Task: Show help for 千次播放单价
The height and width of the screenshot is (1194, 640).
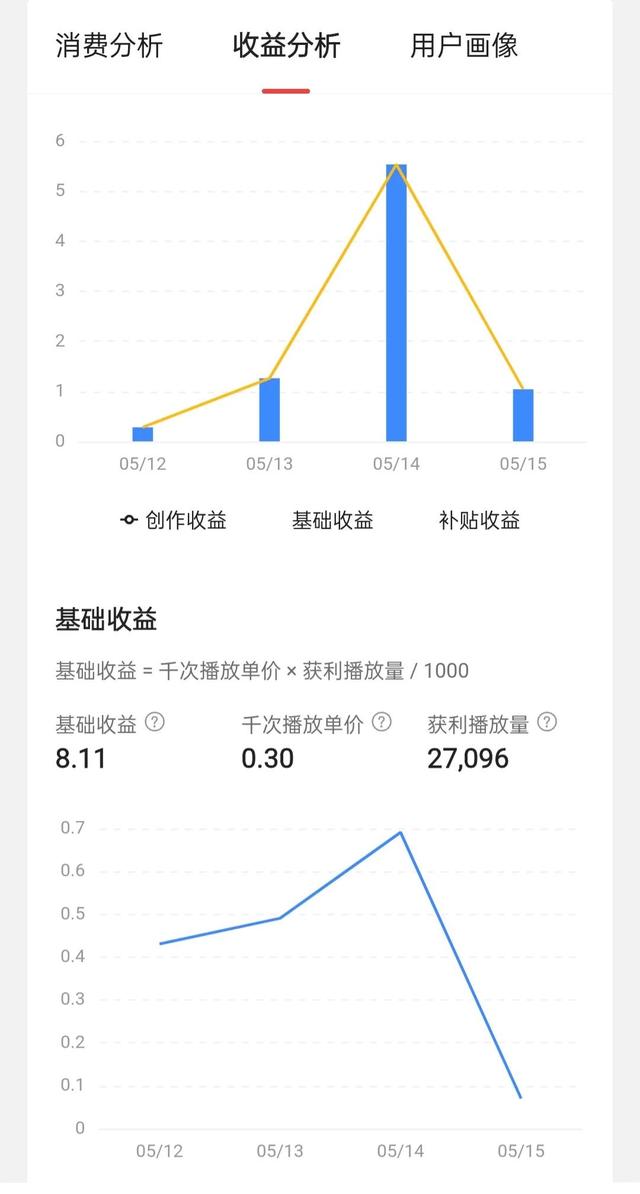Action: (x=382, y=722)
